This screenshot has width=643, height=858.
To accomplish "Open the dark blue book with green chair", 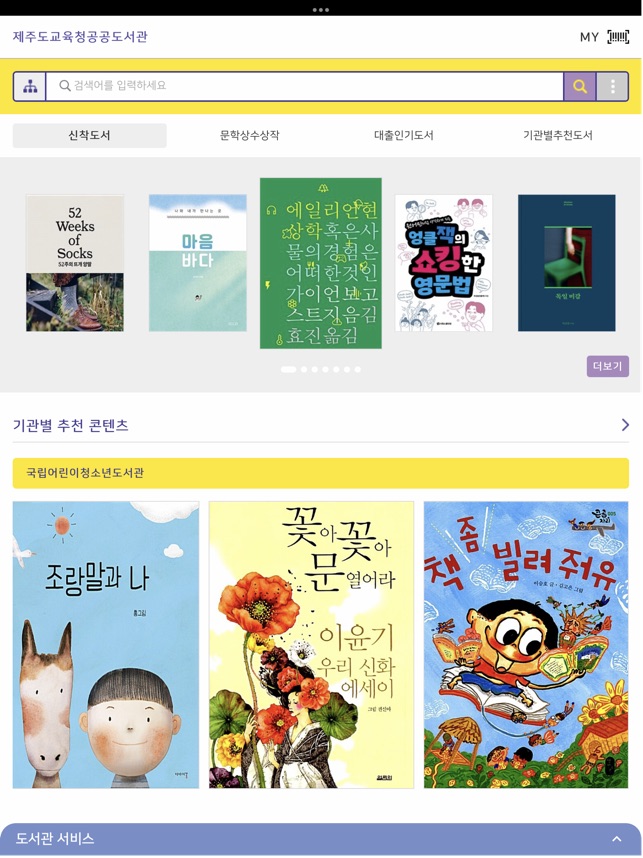I will tap(566, 263).
